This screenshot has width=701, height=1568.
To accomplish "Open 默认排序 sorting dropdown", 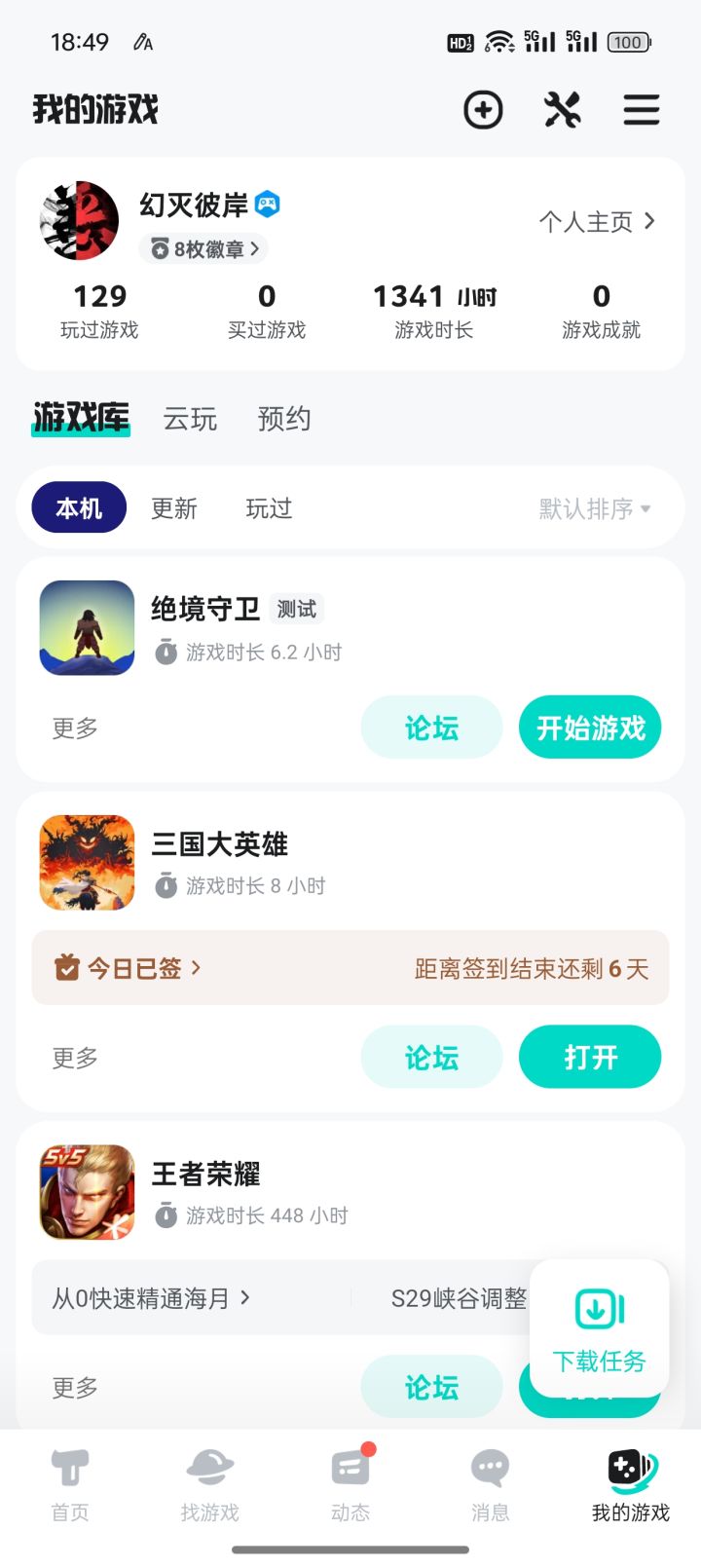I will pyautogui.click(x=592, y=507).
